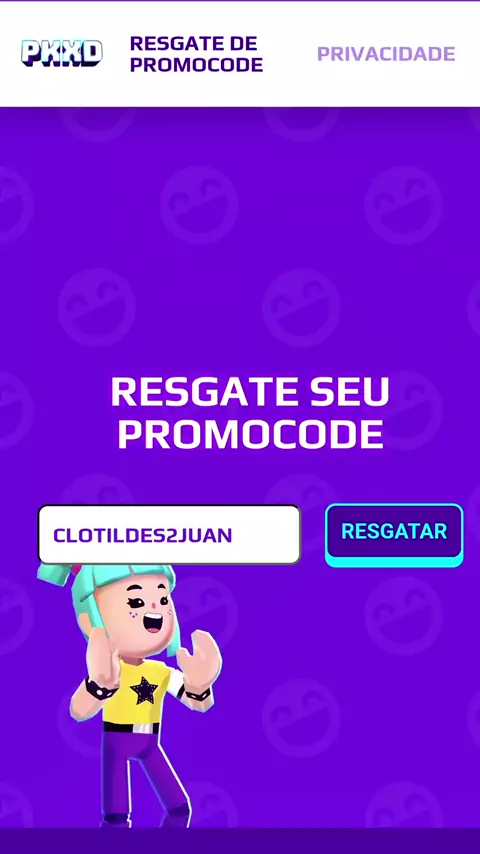Open the Resgate de Promocode tab
This screenshot has height=854, width=480.
(x=196, y=54)
